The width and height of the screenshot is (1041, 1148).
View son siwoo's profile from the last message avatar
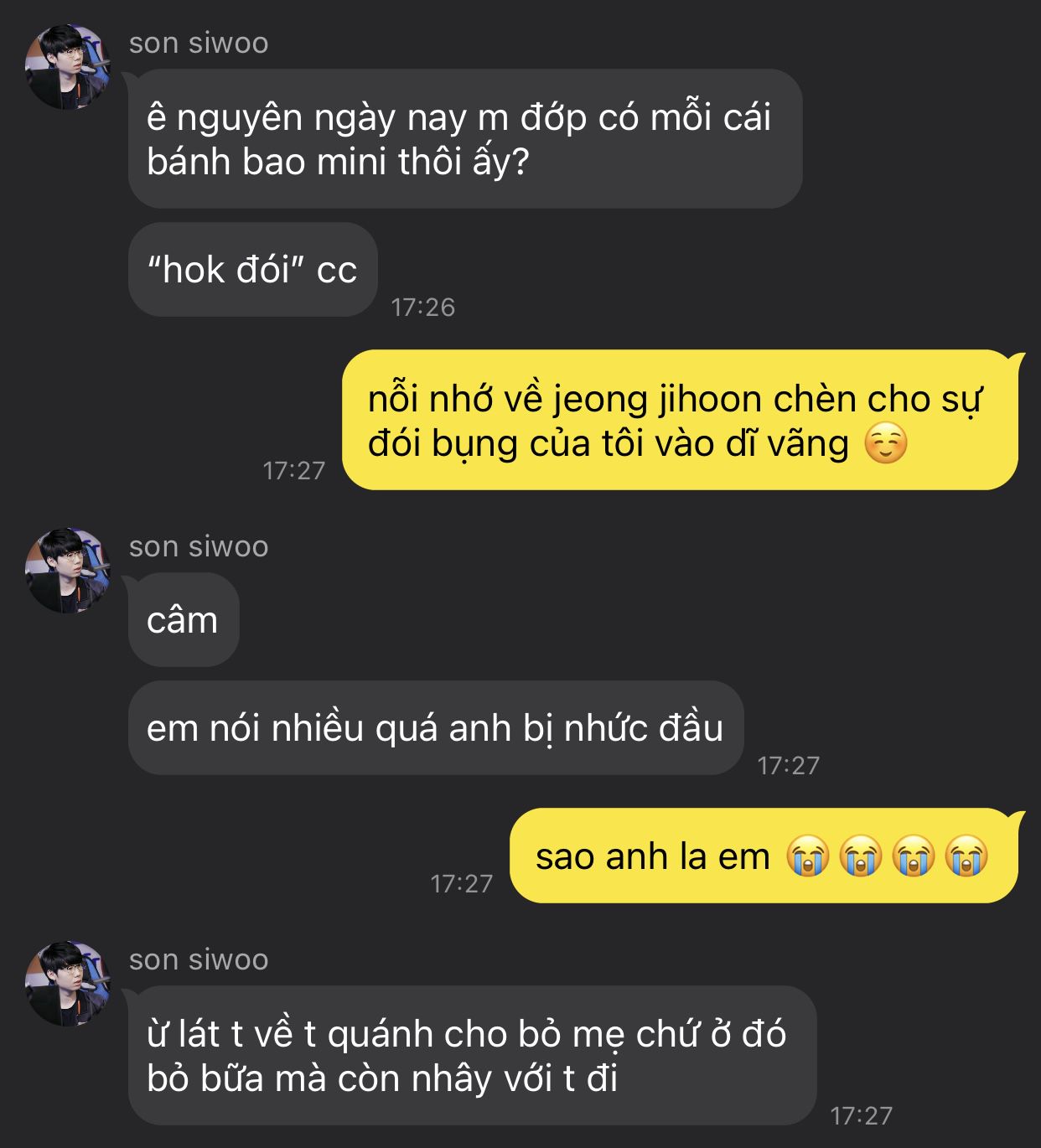pyautogui.click(x=68, y=984)
